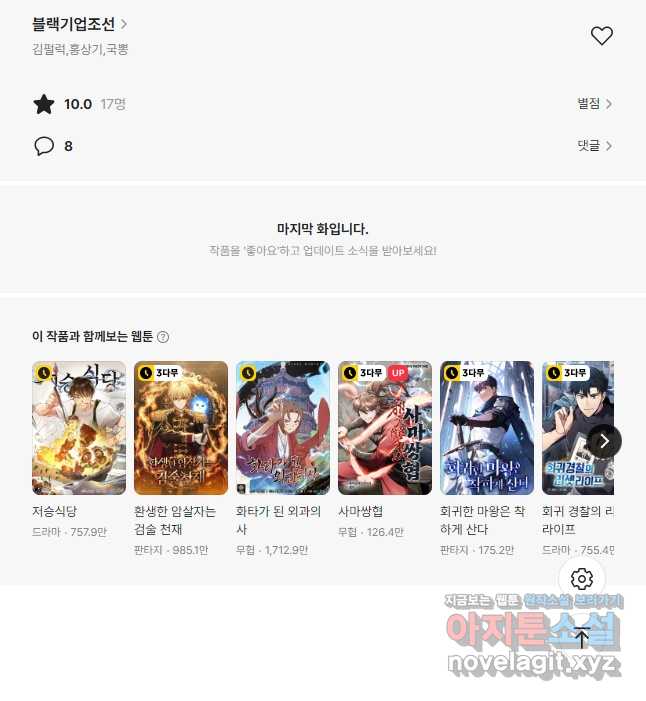Image resolution: width=646 pixels, height=701 pixels.
Task: Open the 별점 star rating page
Action: (595, 103)
